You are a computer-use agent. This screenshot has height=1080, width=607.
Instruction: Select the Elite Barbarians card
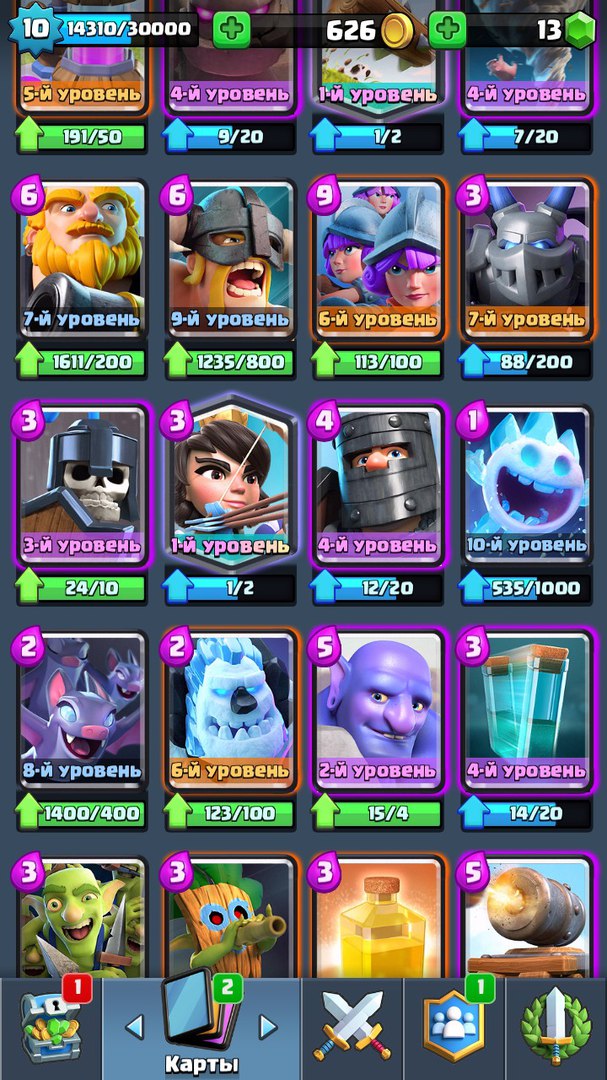coord(232,260)
